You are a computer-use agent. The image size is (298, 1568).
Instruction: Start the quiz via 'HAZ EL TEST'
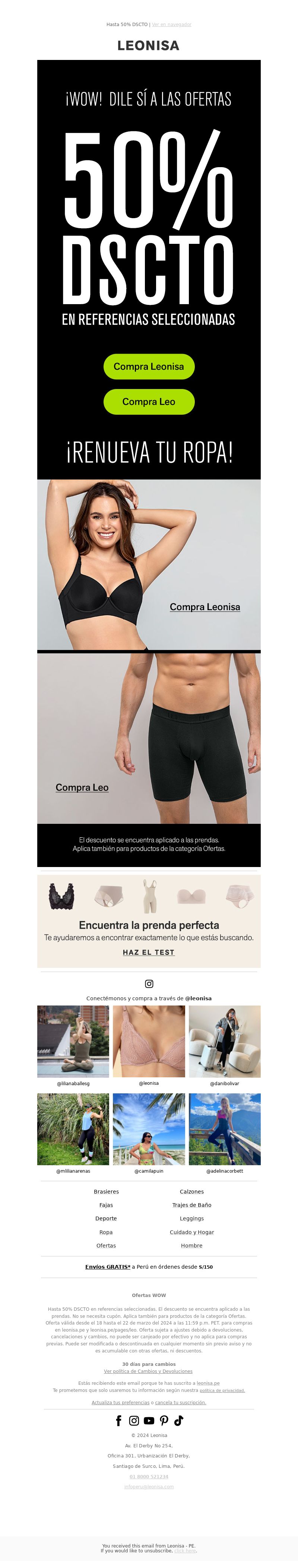pyautogui.click(x=149, y=952)
